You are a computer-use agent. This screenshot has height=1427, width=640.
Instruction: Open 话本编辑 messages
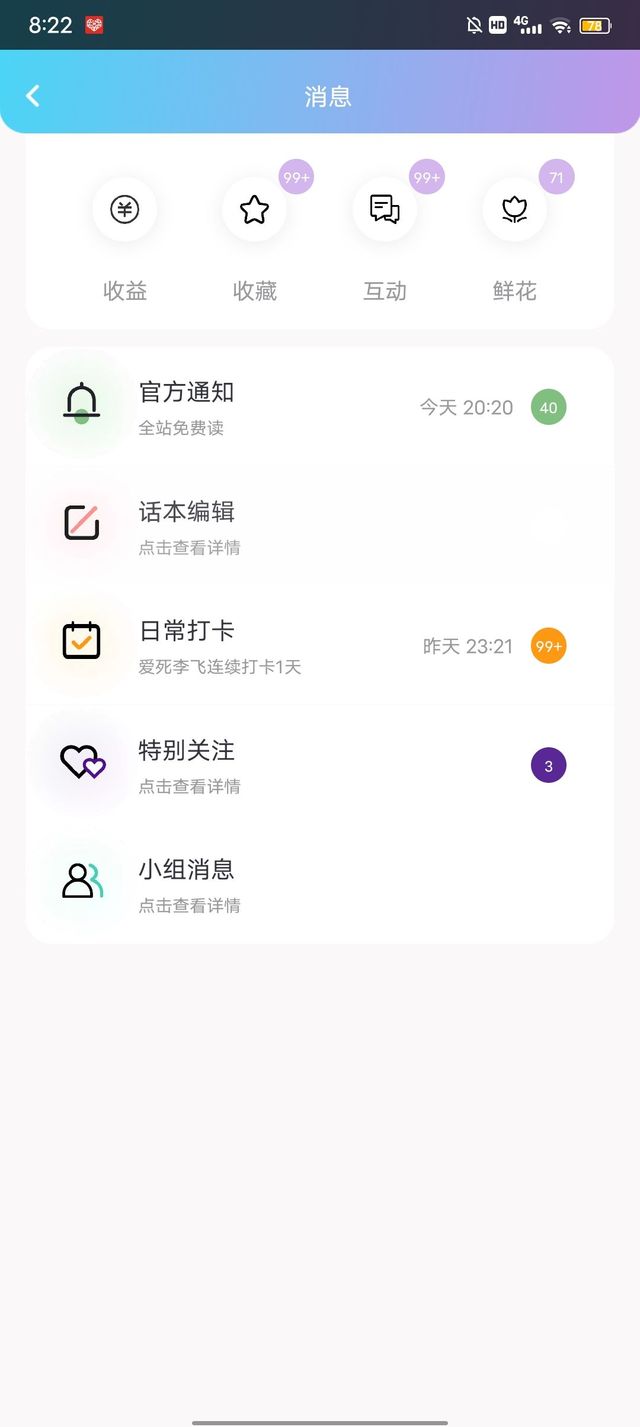click(320, 527)
